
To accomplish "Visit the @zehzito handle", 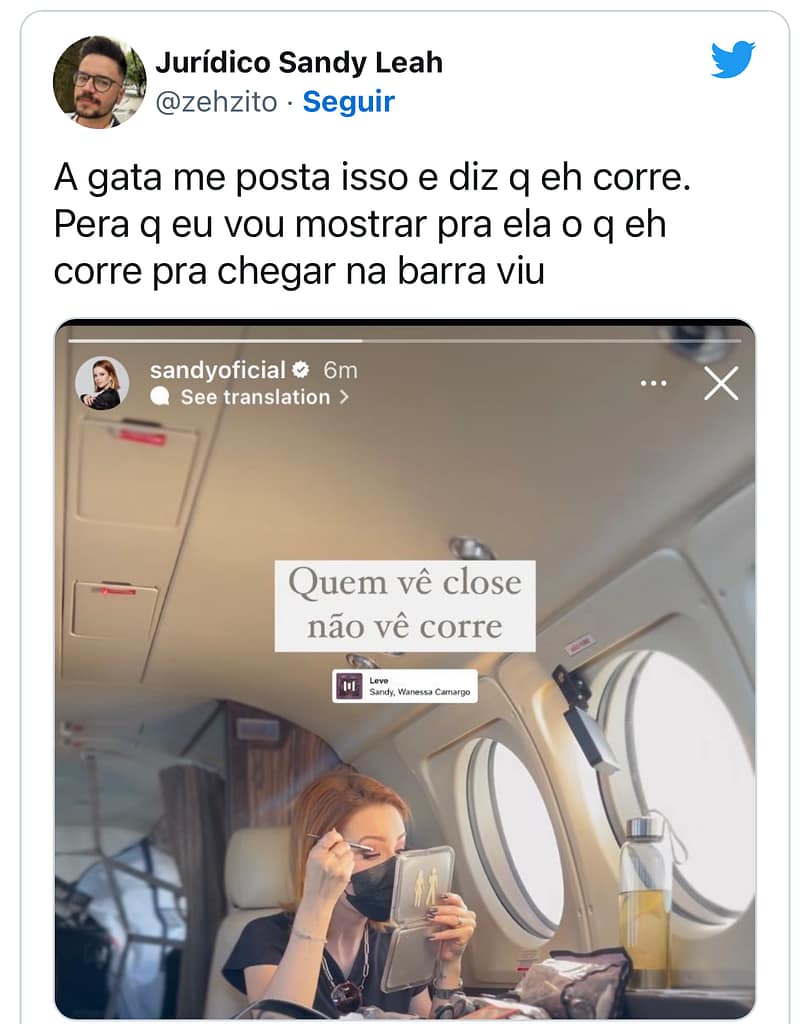I will point(215,102).
